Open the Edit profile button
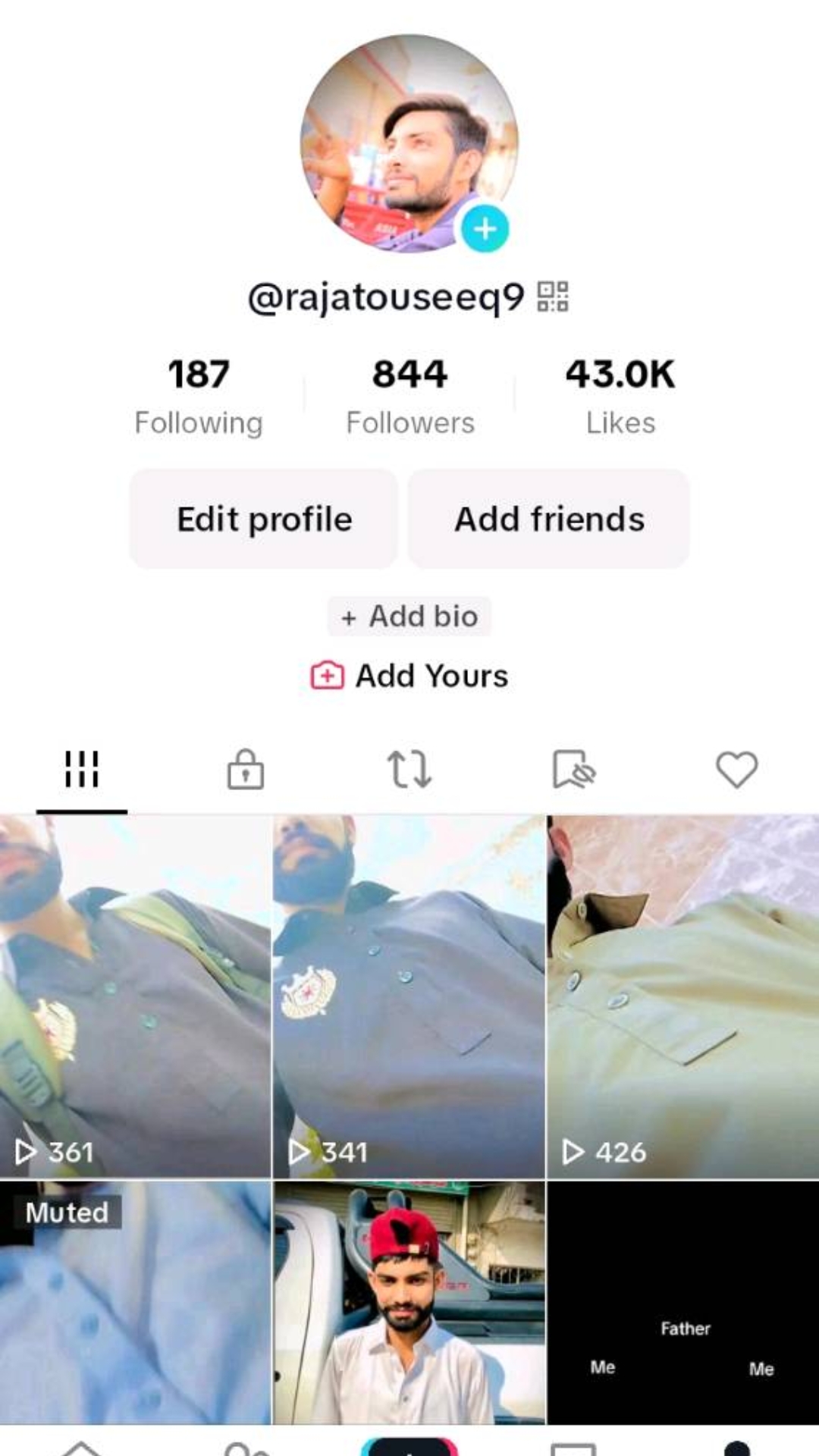This screenshot has width=819, height=1456. pos(264,519)
